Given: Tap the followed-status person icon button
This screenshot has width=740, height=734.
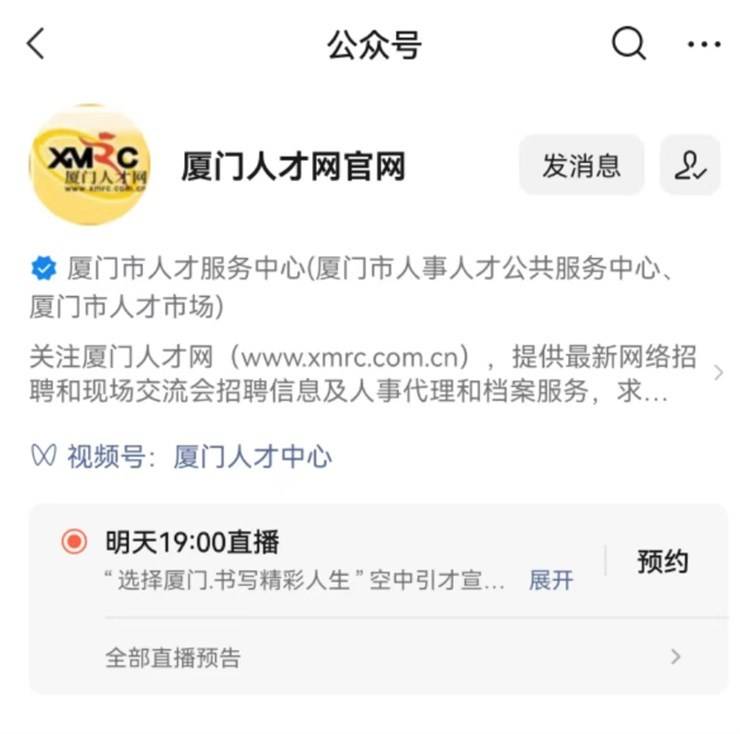Looking at the screenshot, I should (x=690, y=165).
